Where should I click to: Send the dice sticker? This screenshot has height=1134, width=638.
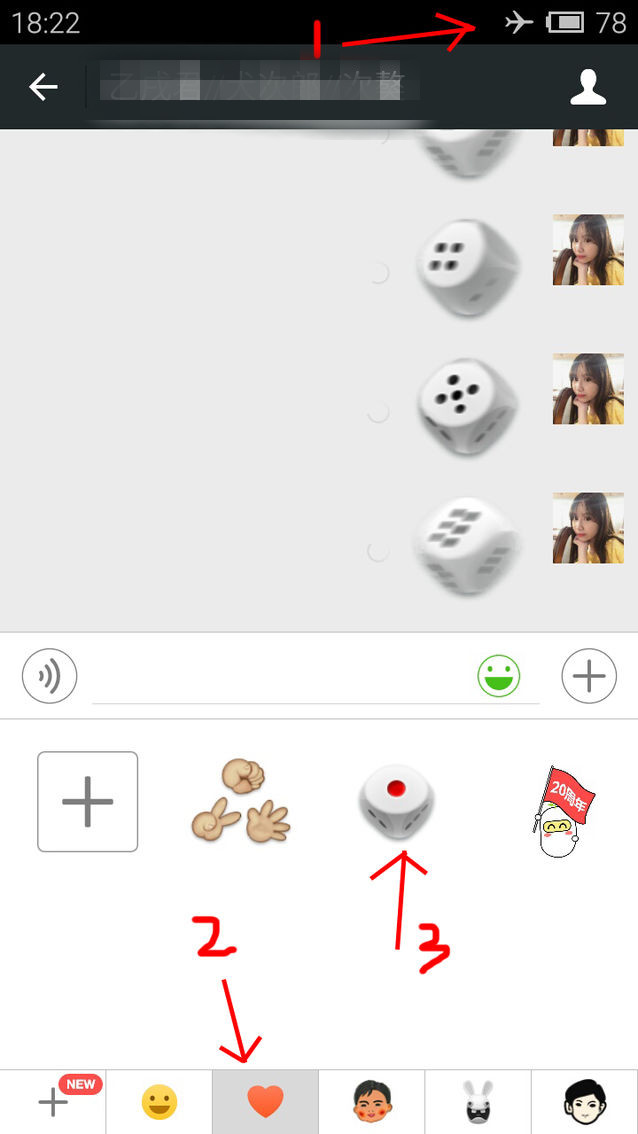pos(397,802)
